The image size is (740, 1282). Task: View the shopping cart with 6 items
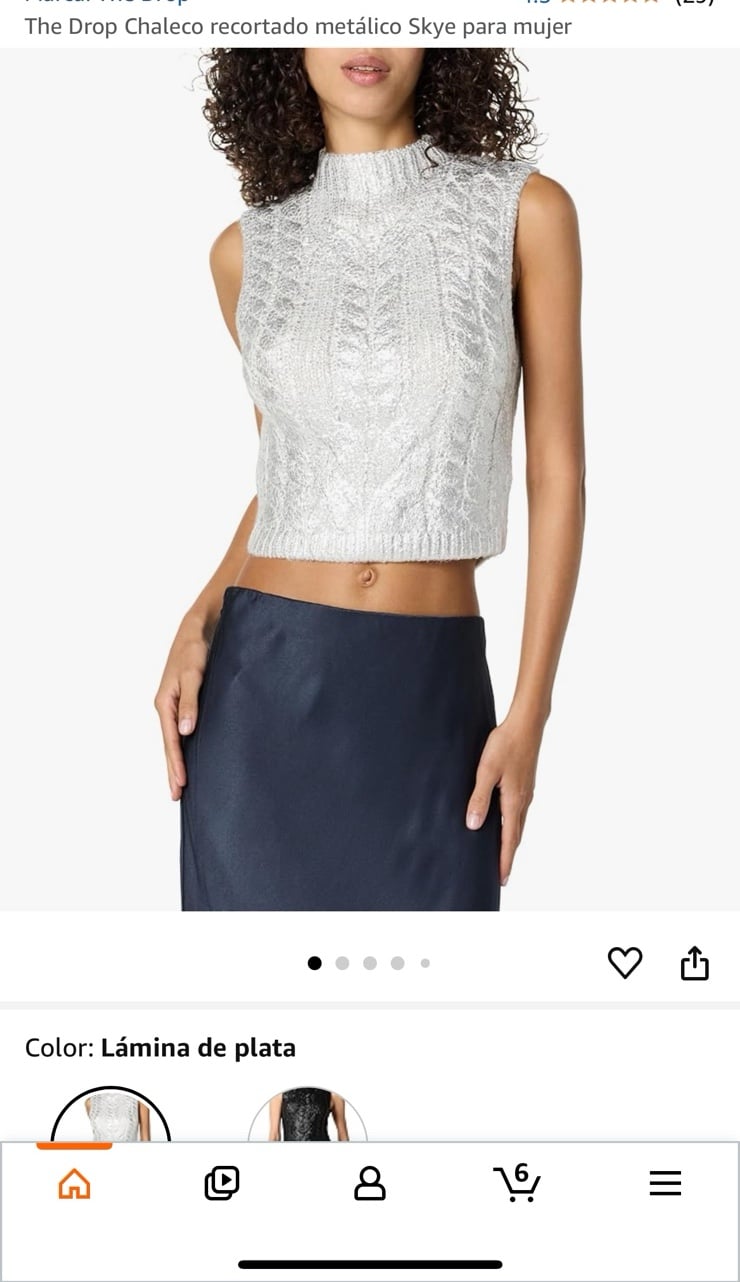517,1183
